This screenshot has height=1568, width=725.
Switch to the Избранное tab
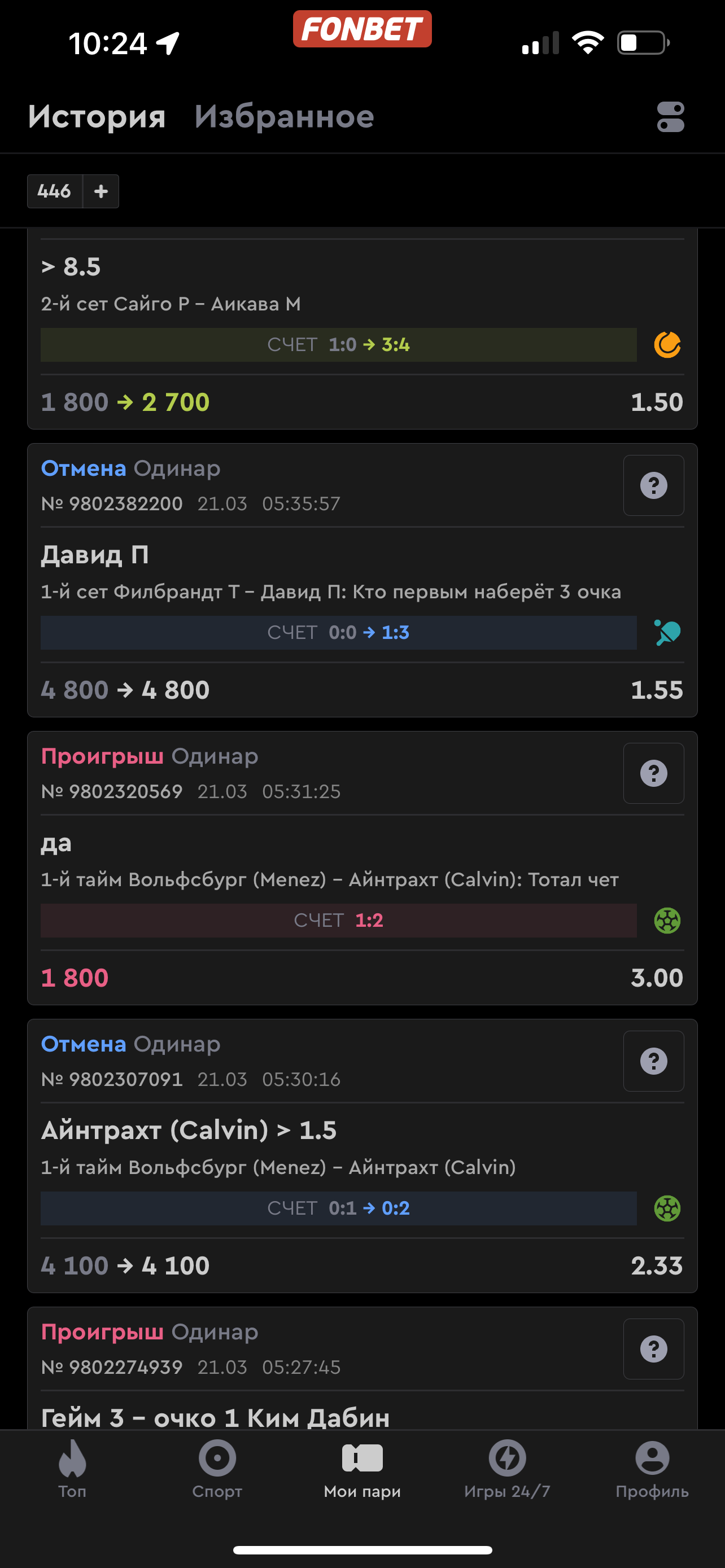283,117
